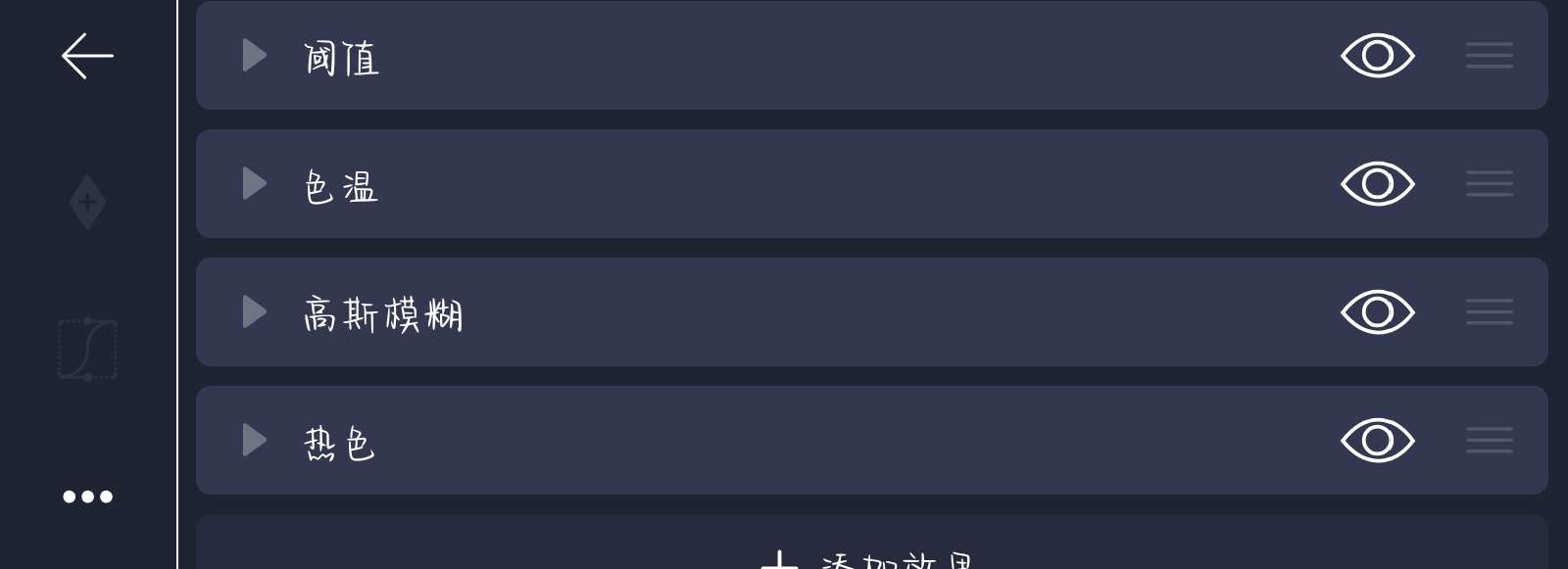This screenshot has width=1568, height=569.
Task: Toggle visibility of the 热色 effect
Action: pos(1377,441)
